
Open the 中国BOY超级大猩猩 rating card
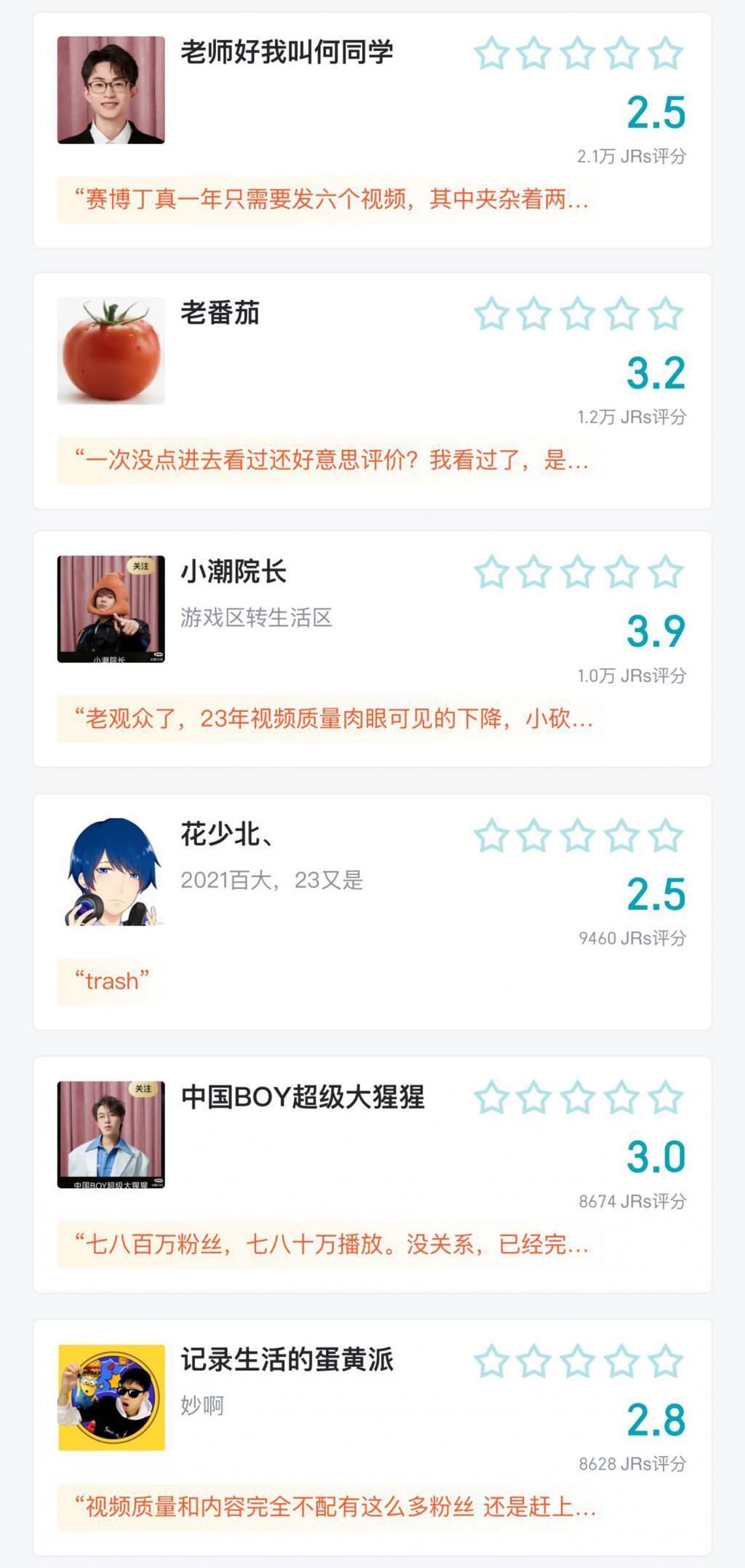(x=303, y=1097)
